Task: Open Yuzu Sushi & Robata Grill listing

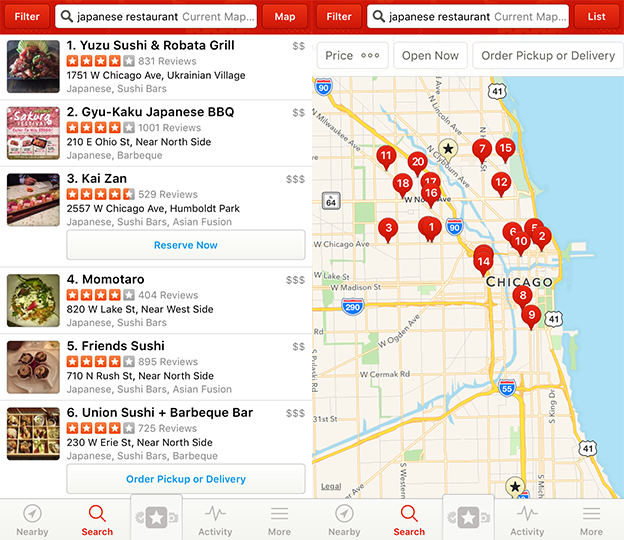Action: [150, 46]
